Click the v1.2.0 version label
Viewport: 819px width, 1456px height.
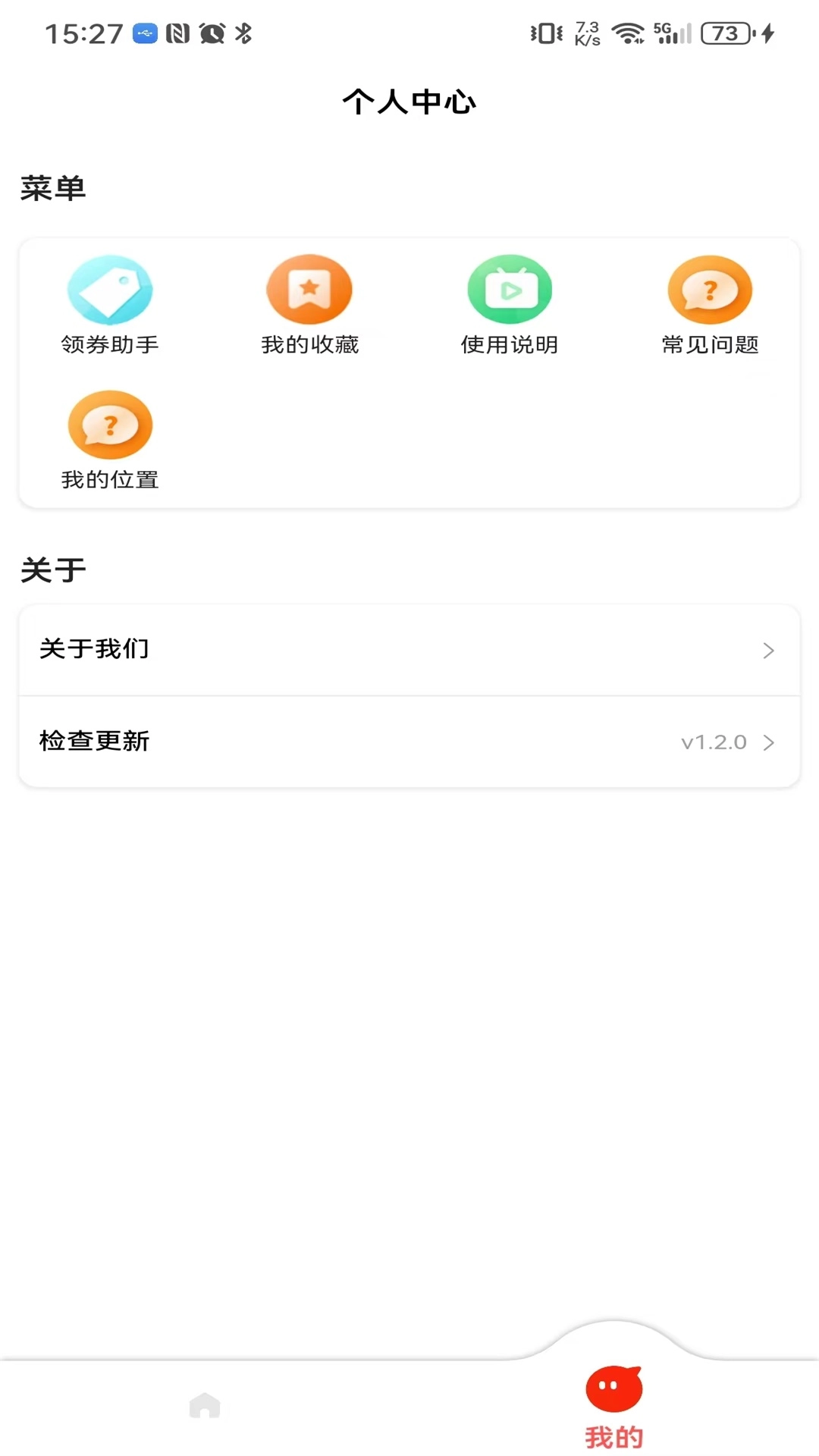click(713, 742)
